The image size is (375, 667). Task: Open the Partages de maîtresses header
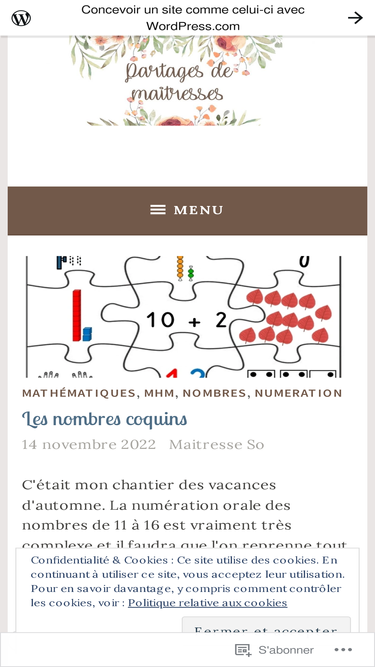point(176,81)
